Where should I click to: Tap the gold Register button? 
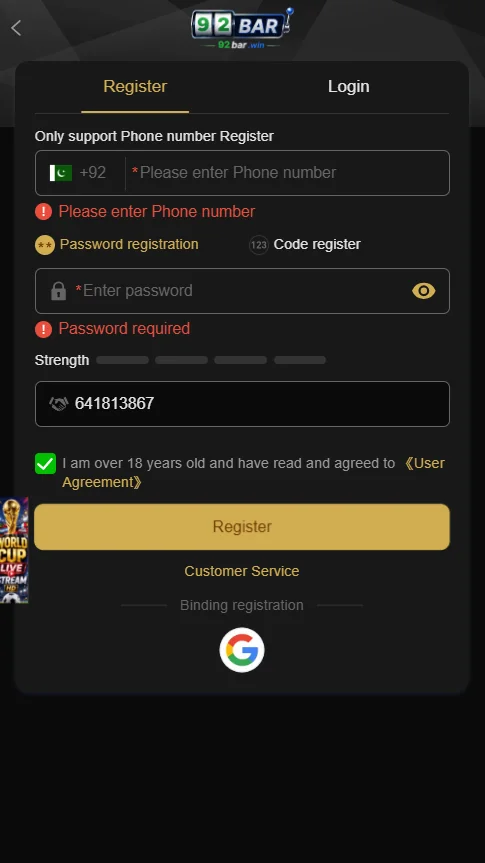[x=242, y=527]
